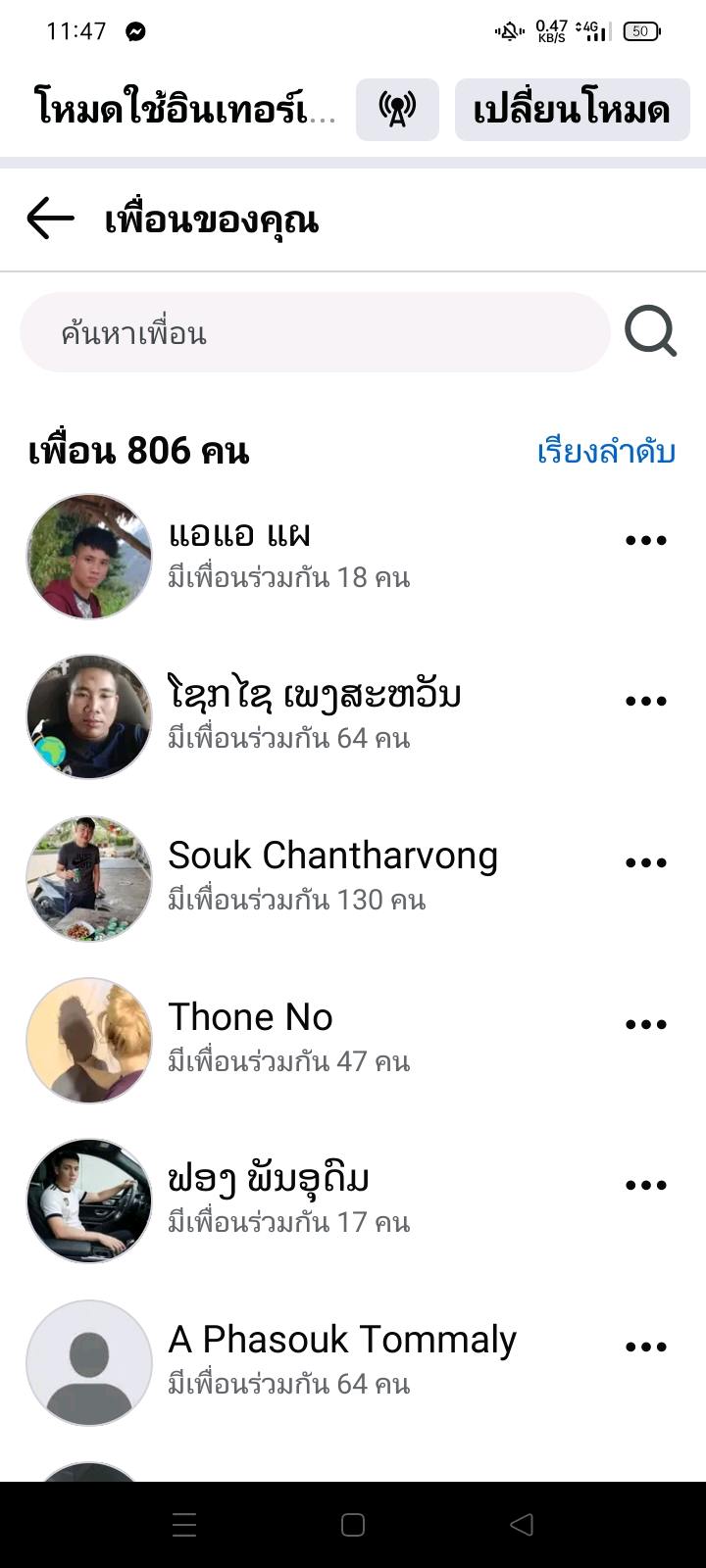Select friend Thone No

tap(250, 1018)
